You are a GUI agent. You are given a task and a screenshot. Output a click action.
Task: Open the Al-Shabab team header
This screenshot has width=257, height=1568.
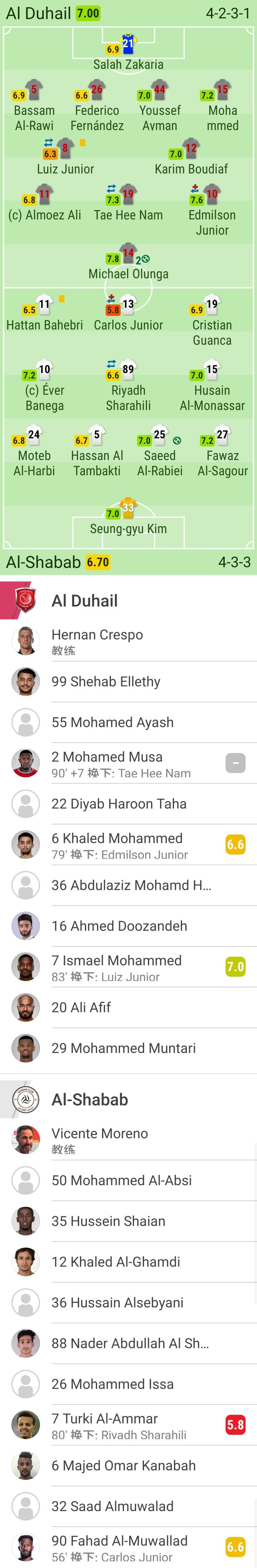[89, 1099]
